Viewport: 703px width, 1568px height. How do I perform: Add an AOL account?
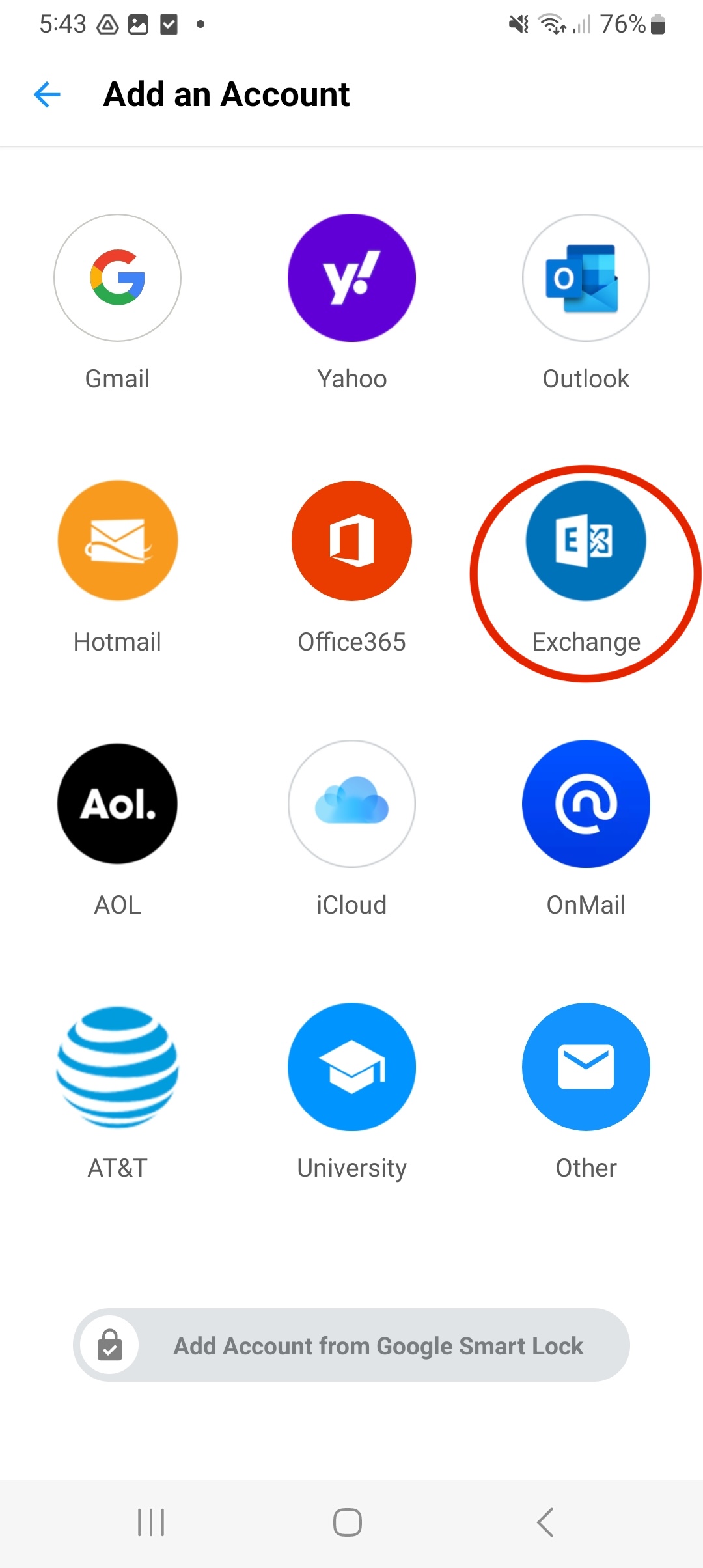pyautogui.click(x=117, y=804)
